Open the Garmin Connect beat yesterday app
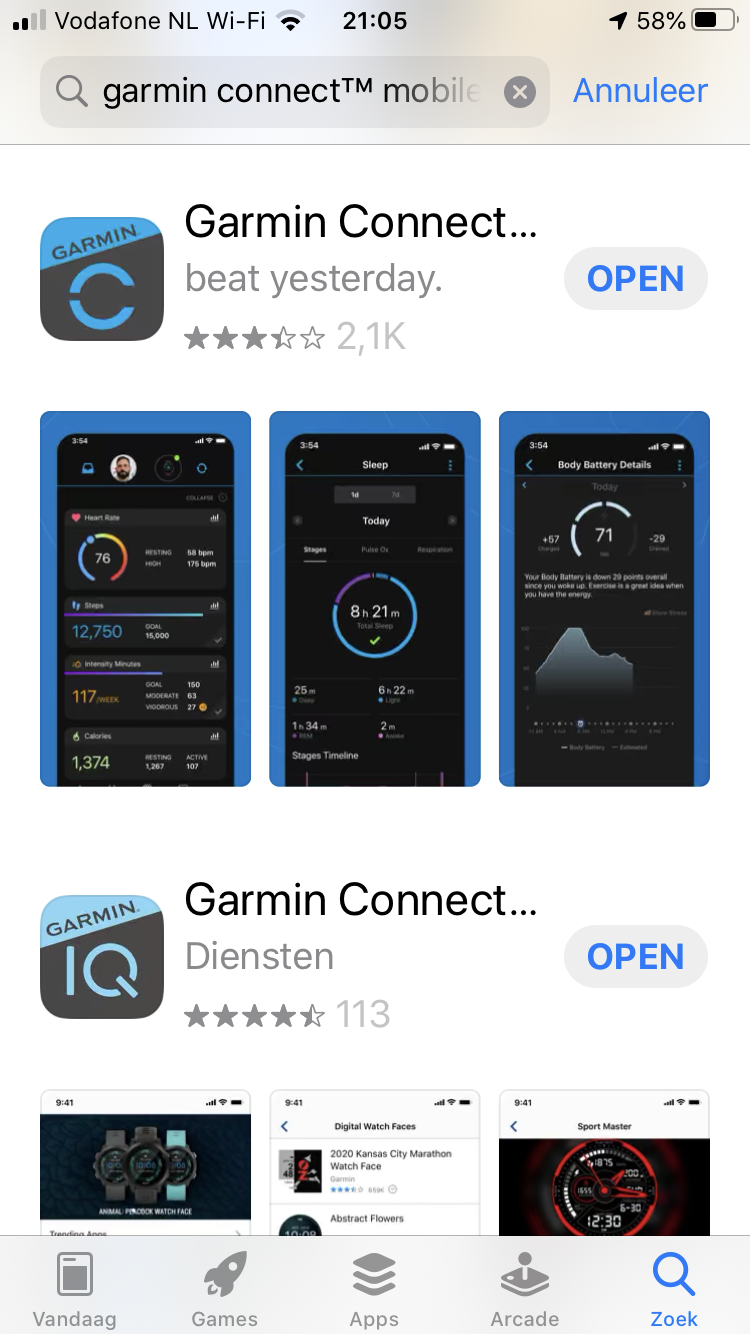The height and width of the screenshot is (1334, 750). 635,279
